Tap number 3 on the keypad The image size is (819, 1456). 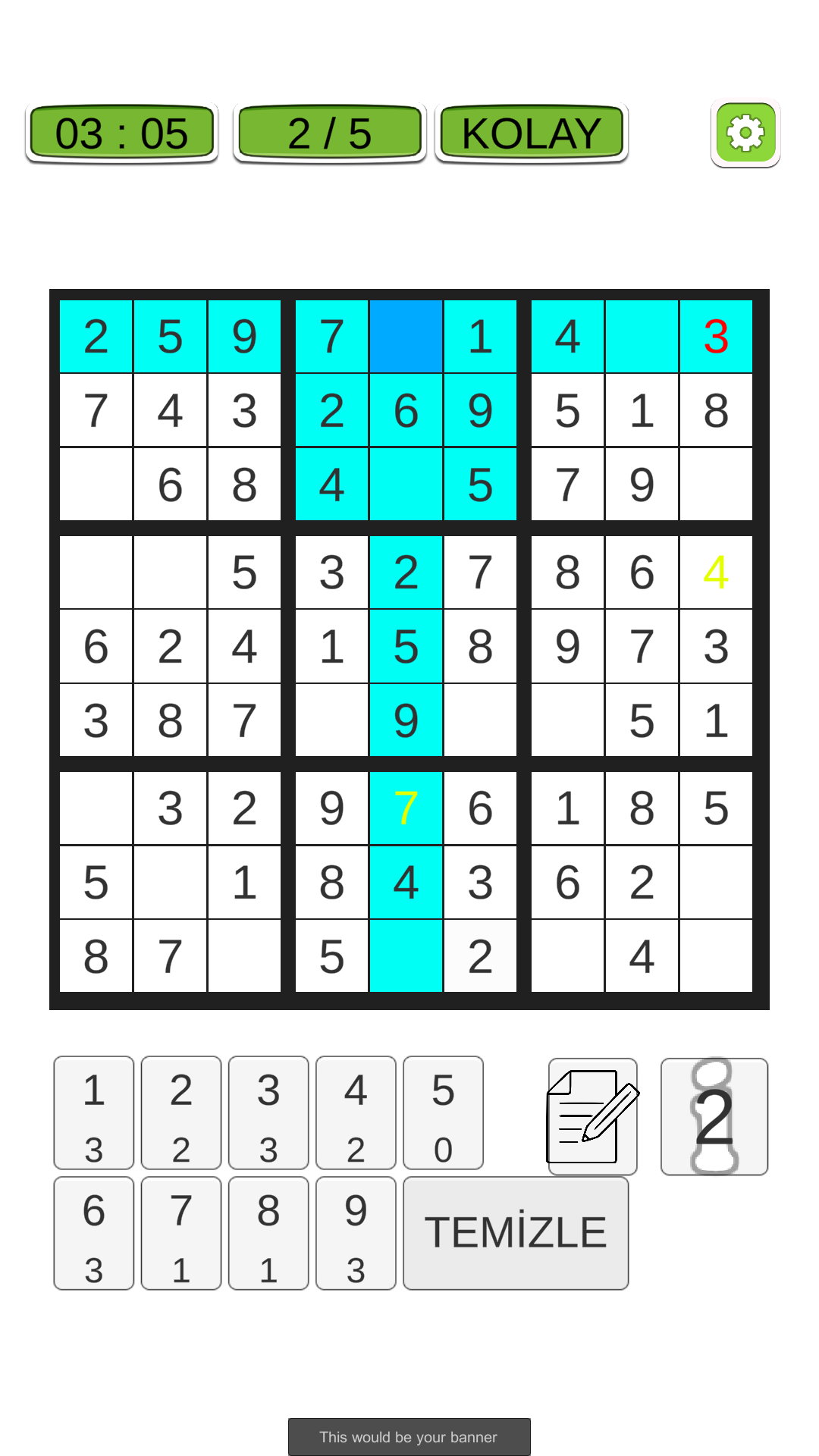coord(268,1112)
